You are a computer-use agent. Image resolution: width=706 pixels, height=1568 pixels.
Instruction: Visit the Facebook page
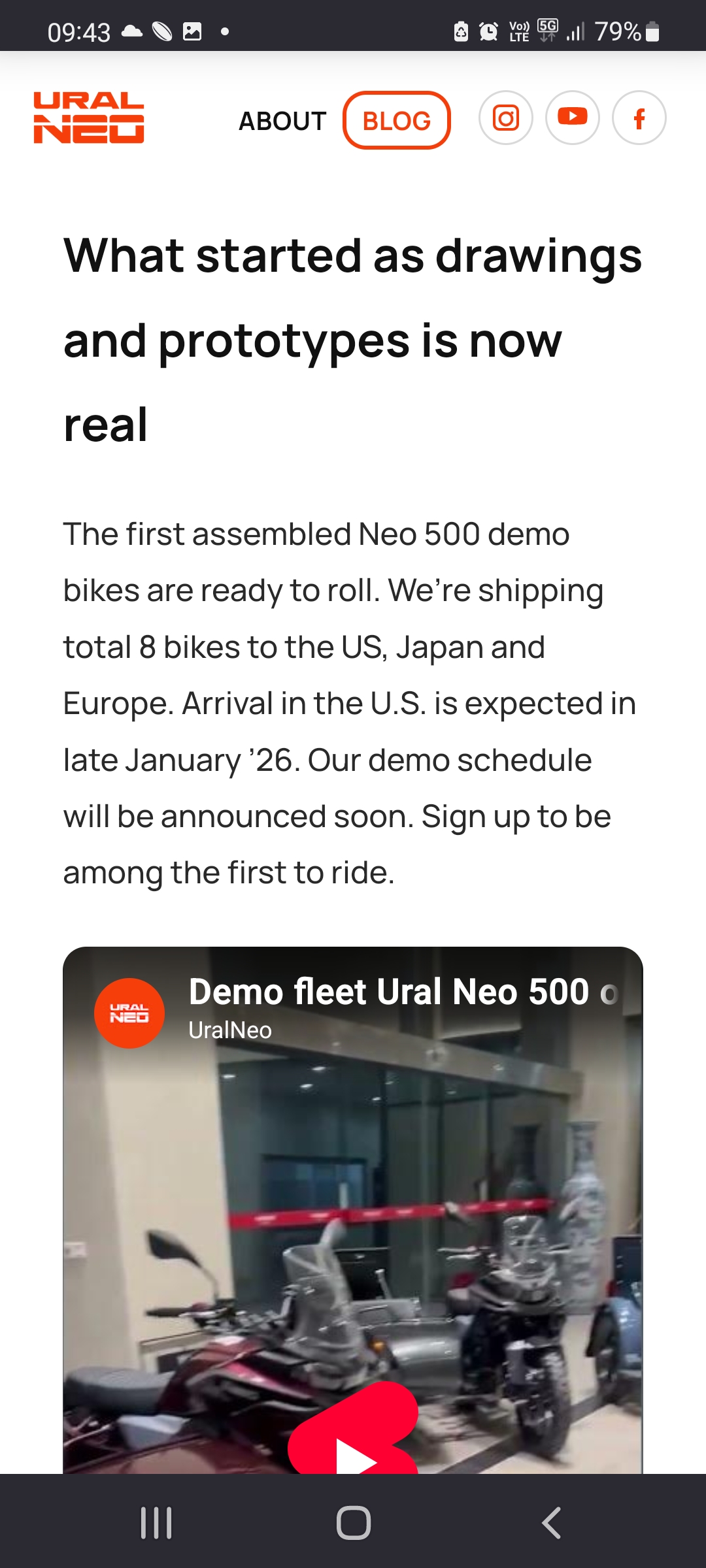pos(639,118)
